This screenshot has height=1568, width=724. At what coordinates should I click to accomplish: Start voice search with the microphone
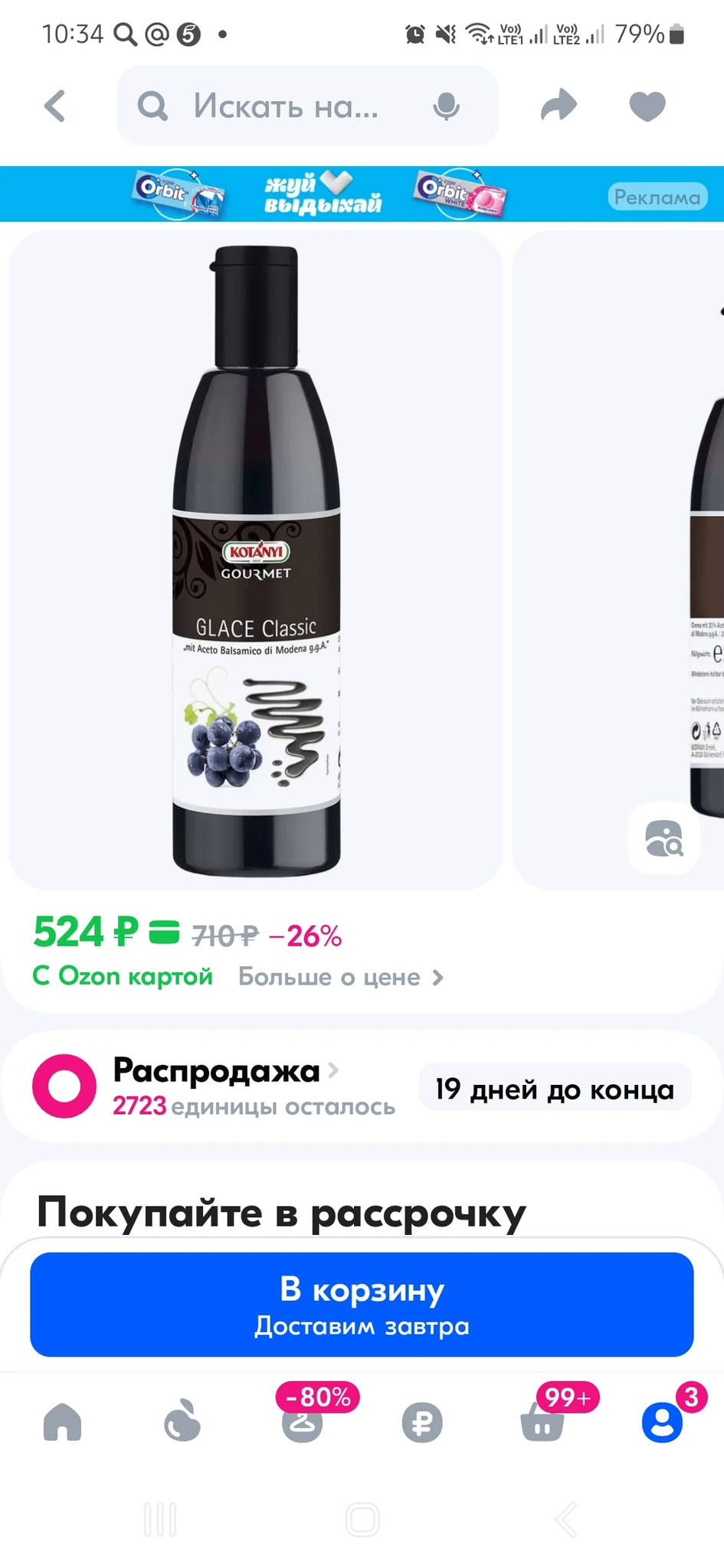click(x=446, y=106)
